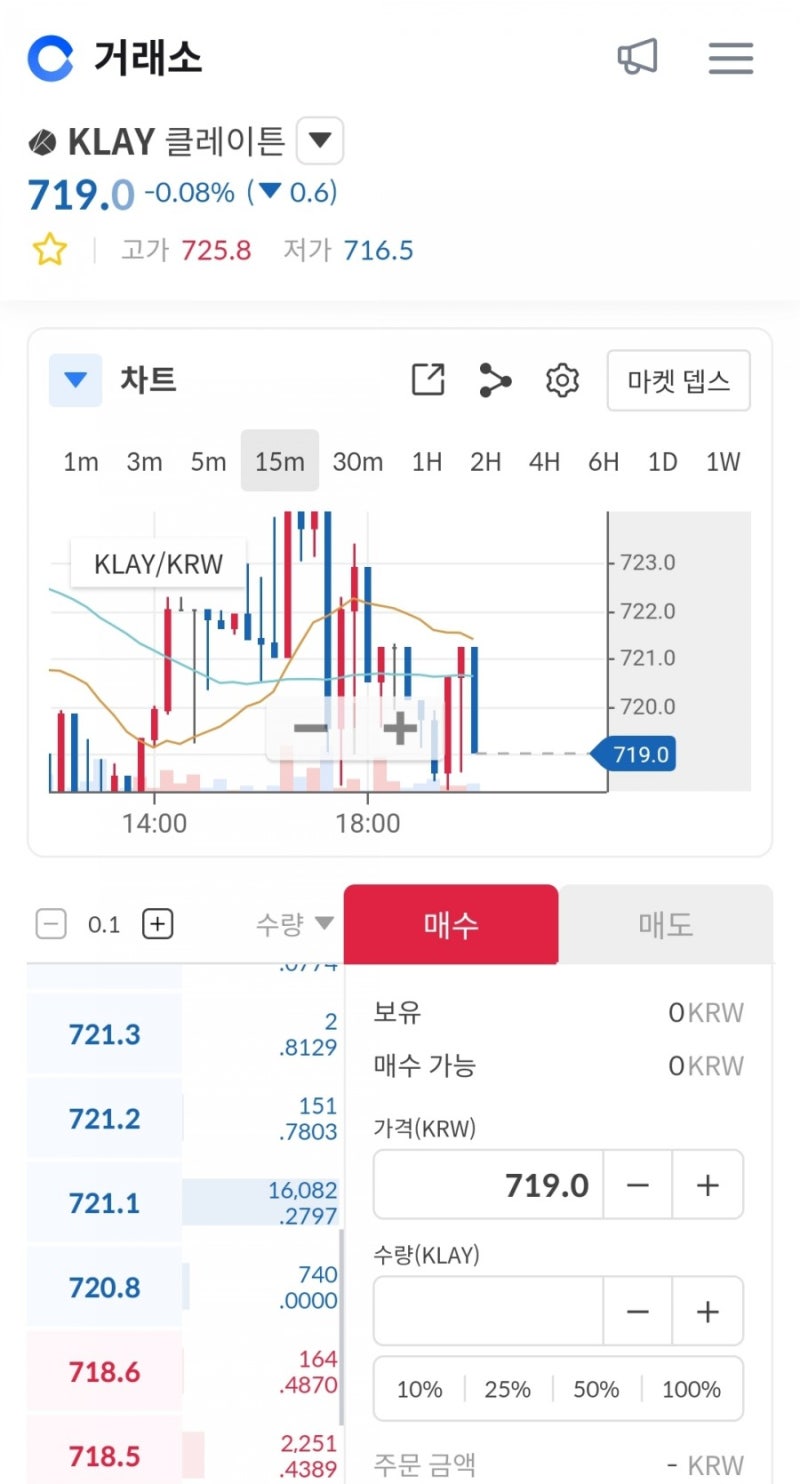
Task: Collapse chart section with blue arrow
Action: point(74,380)
